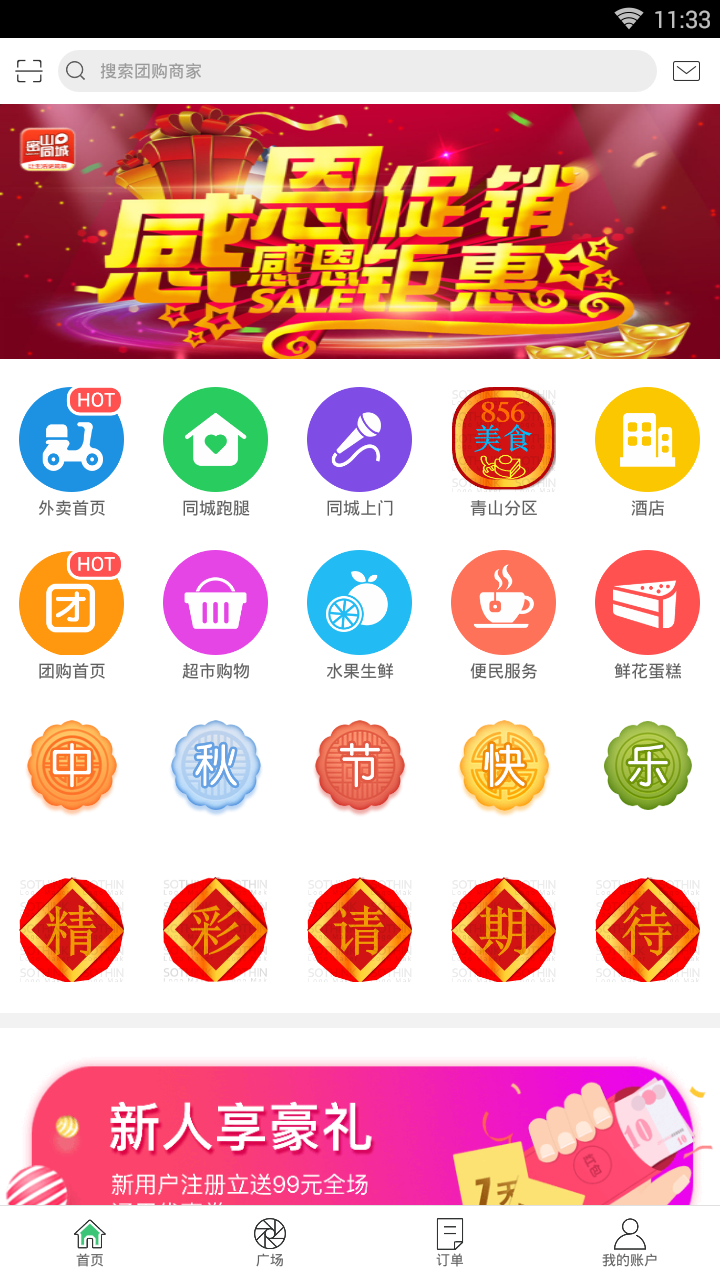Browse 鲜花蛋糕 flowers and cakes
This screenshot has width=720, height=1280.
(x=647, y=613)
